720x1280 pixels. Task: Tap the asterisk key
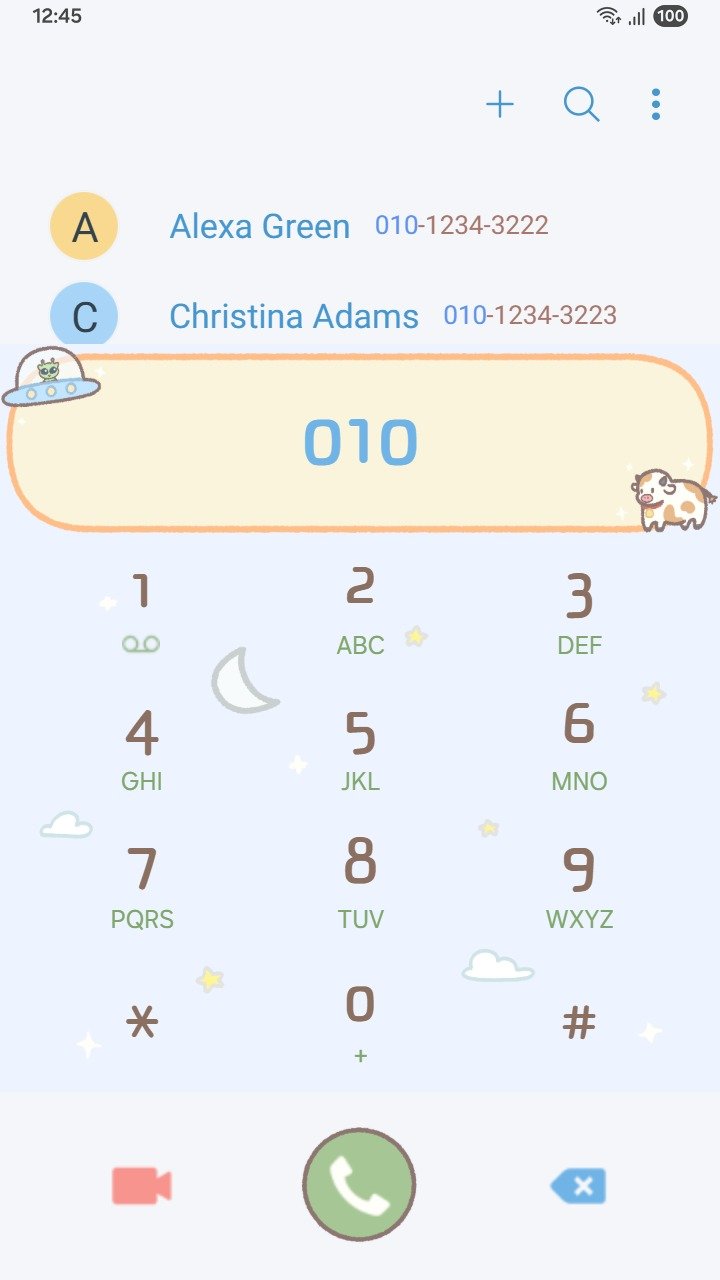pos(141,1022)
